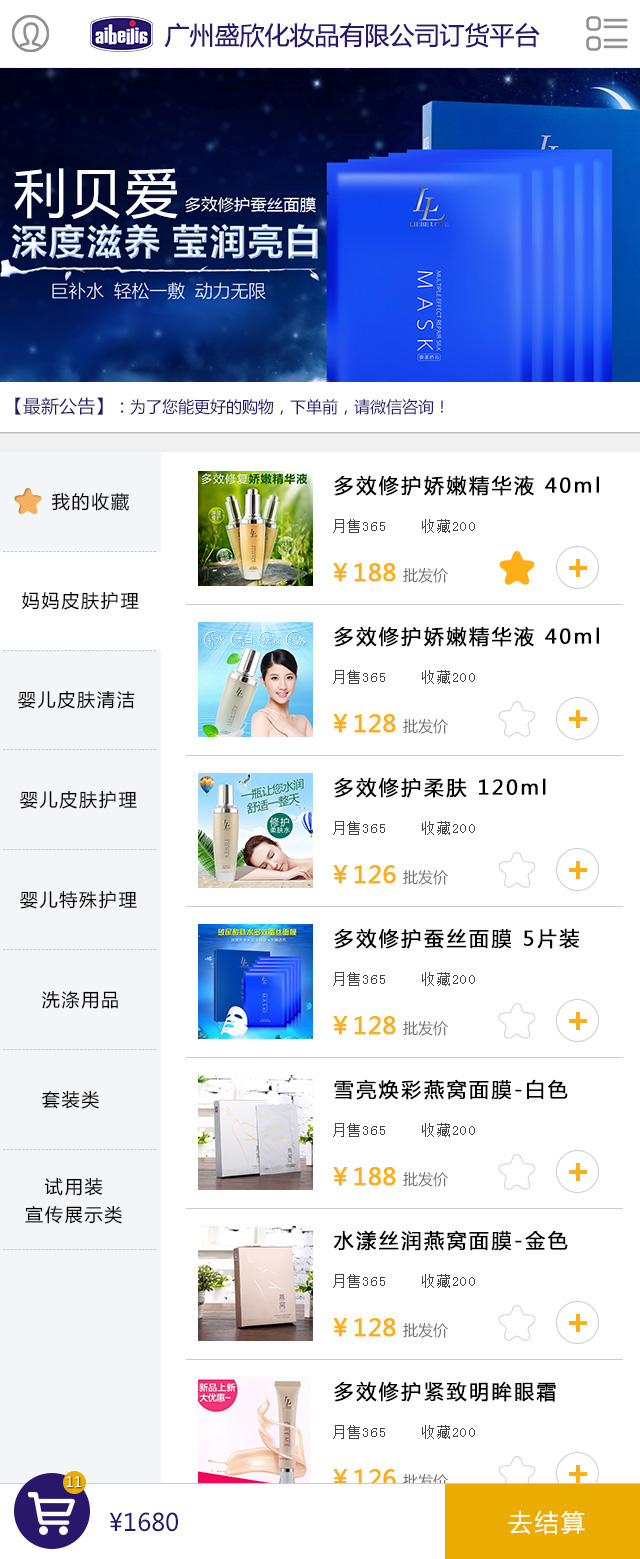The image size is (640, 1559).
Task: Add ¥188 多效修护娇嫩精华液 to cart
Action: [x=577, y=568]
